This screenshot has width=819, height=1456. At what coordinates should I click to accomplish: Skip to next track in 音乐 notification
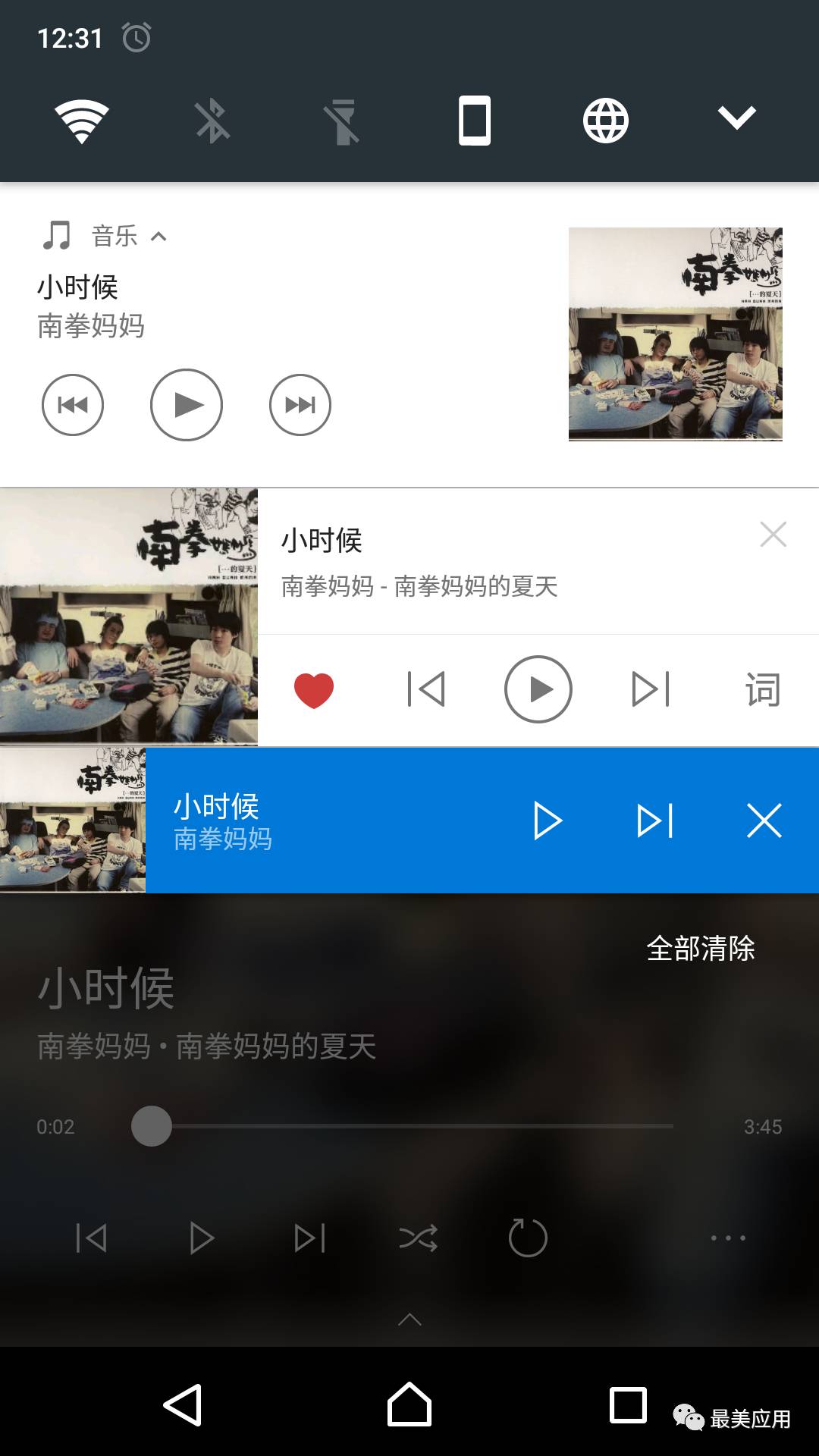tap(300, 405)
